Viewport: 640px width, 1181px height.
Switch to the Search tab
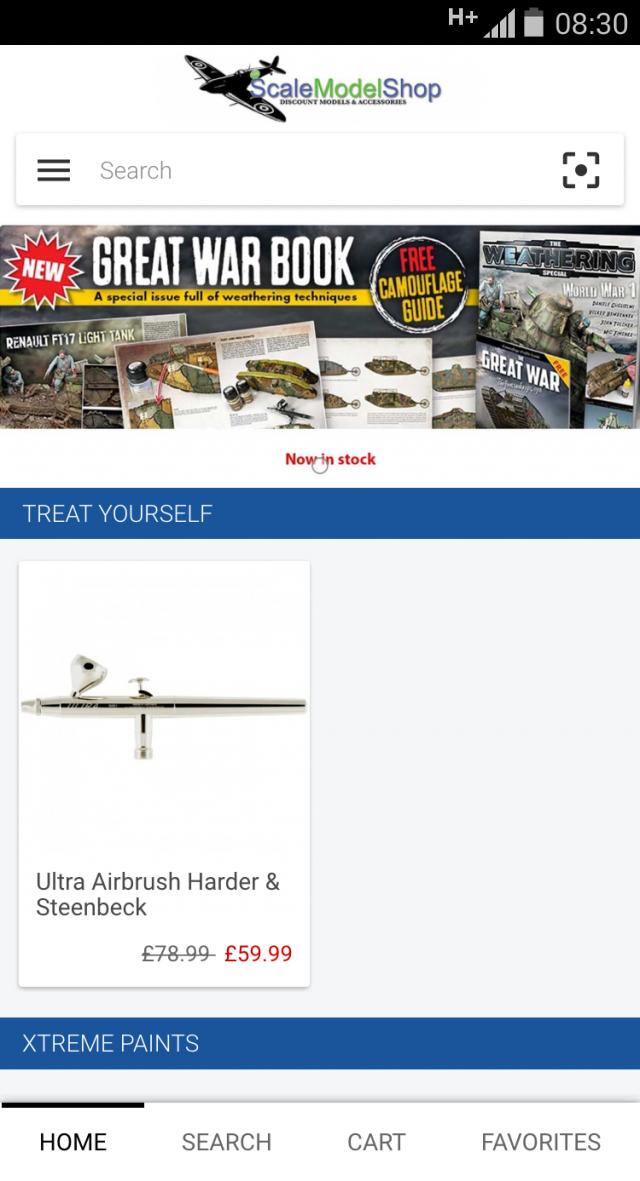226,1142
